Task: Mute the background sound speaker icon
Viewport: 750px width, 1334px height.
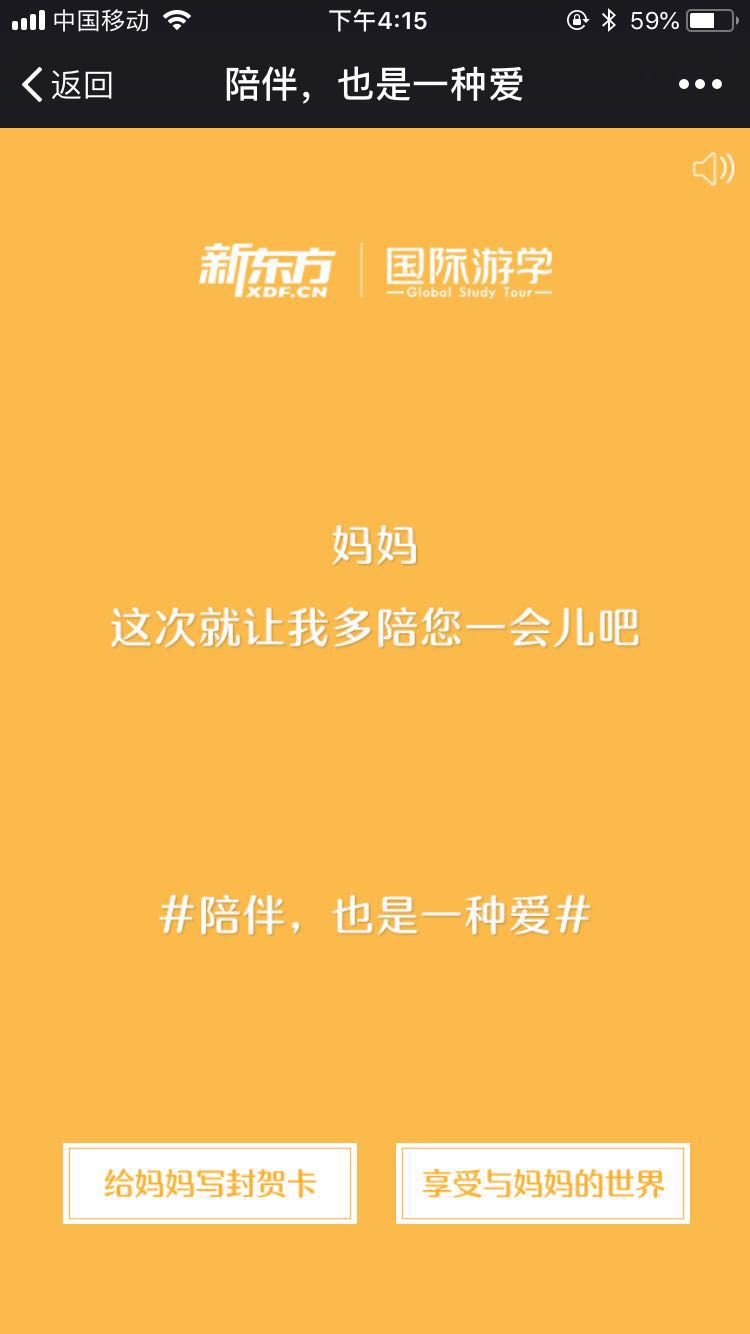Action: coord(713,169)
